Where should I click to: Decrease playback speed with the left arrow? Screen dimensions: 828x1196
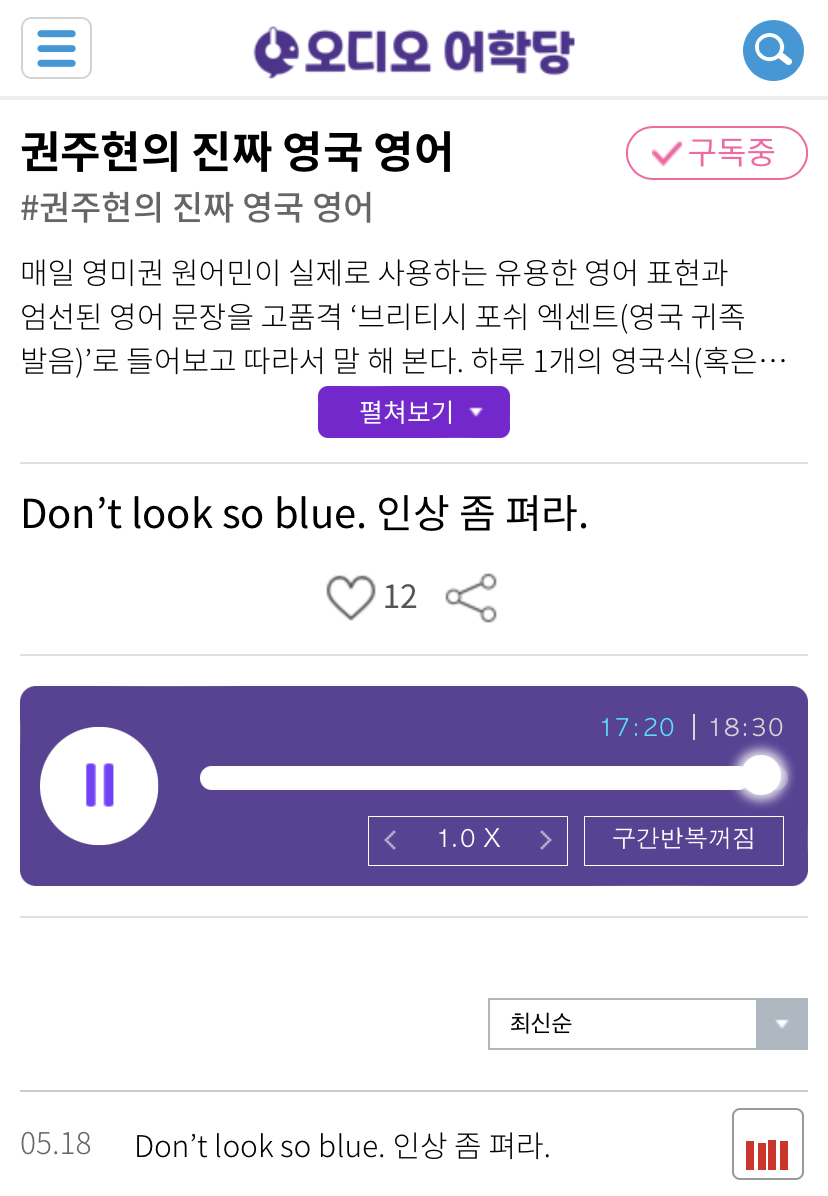click(x=390, y=840)
